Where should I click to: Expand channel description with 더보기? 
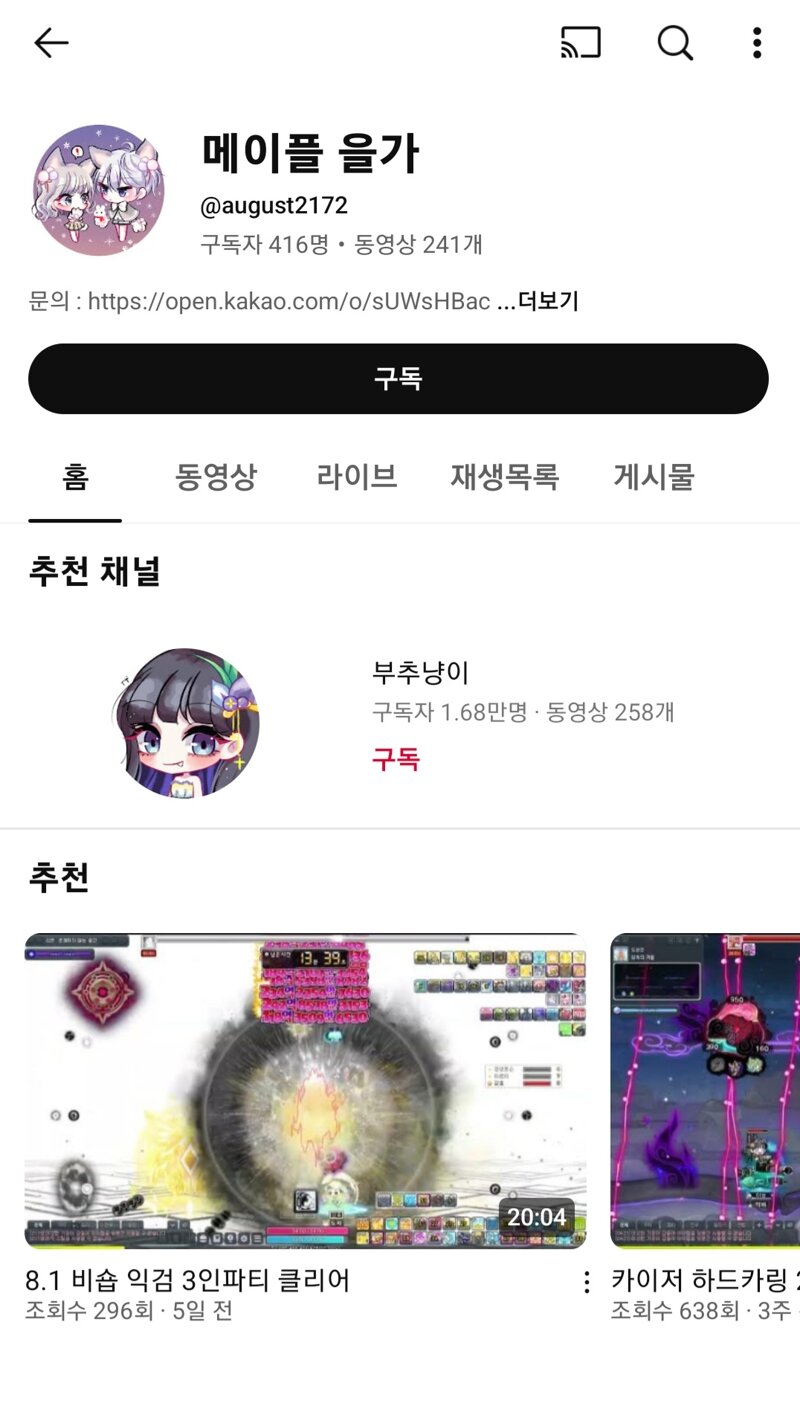coord(538,301)
